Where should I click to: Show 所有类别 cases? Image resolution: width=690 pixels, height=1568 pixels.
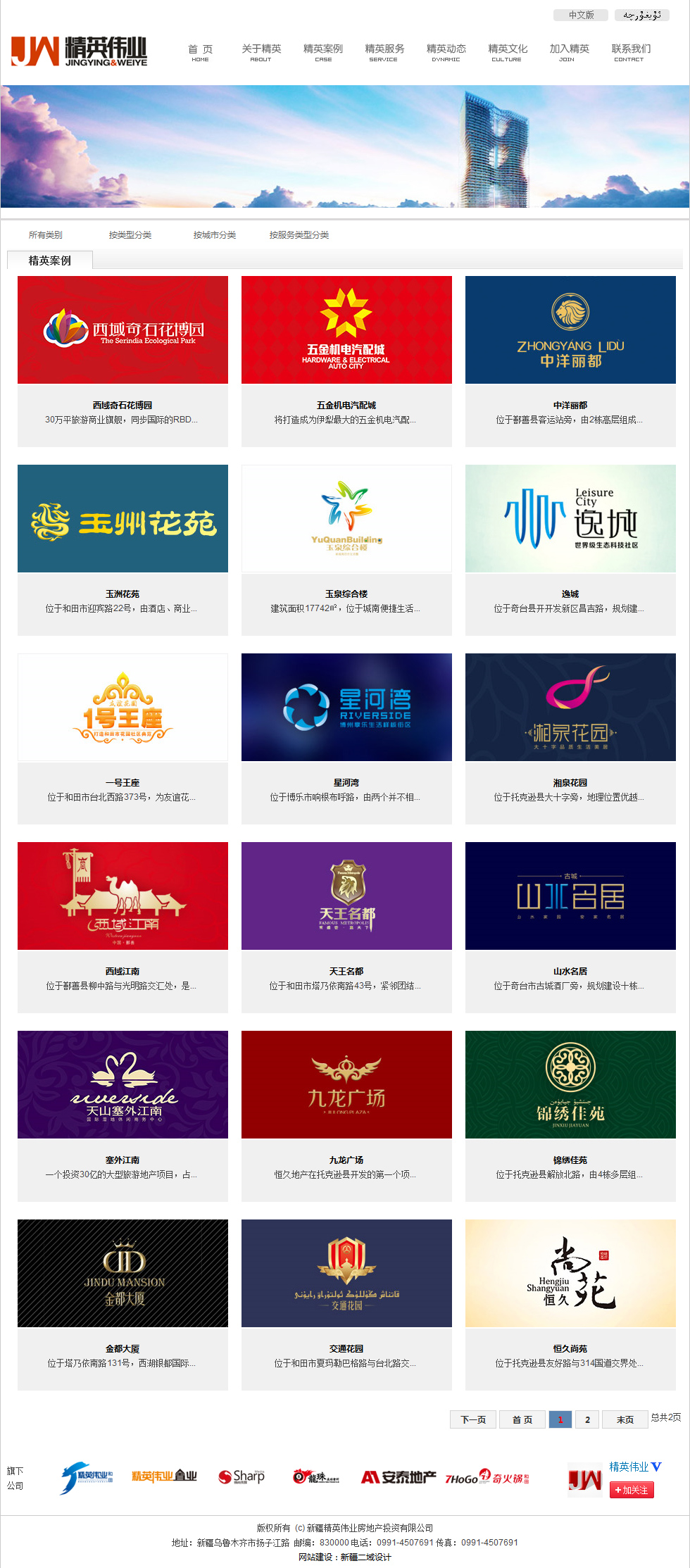coord(46,235)
